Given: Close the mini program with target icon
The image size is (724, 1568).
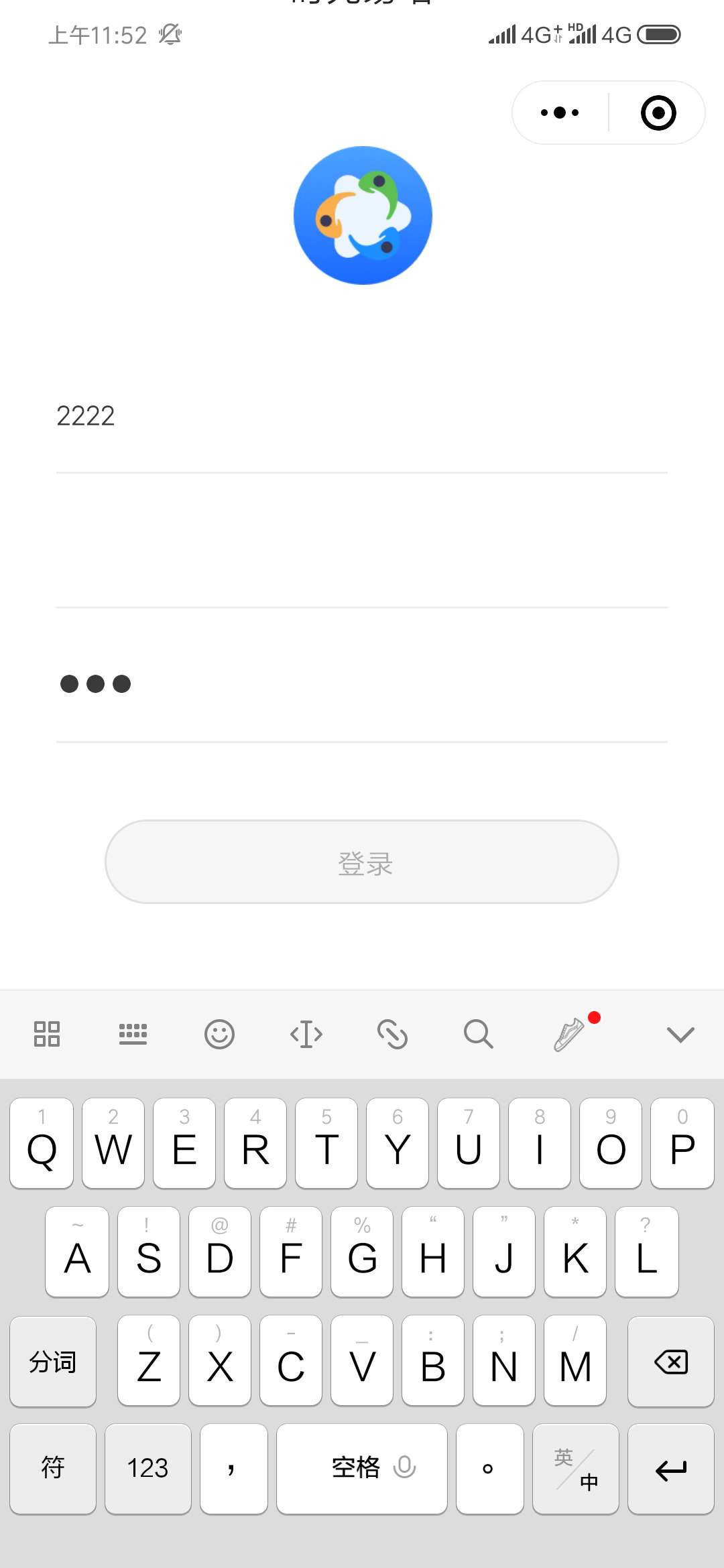Looking at the screenshot, I should pos(658,113).
